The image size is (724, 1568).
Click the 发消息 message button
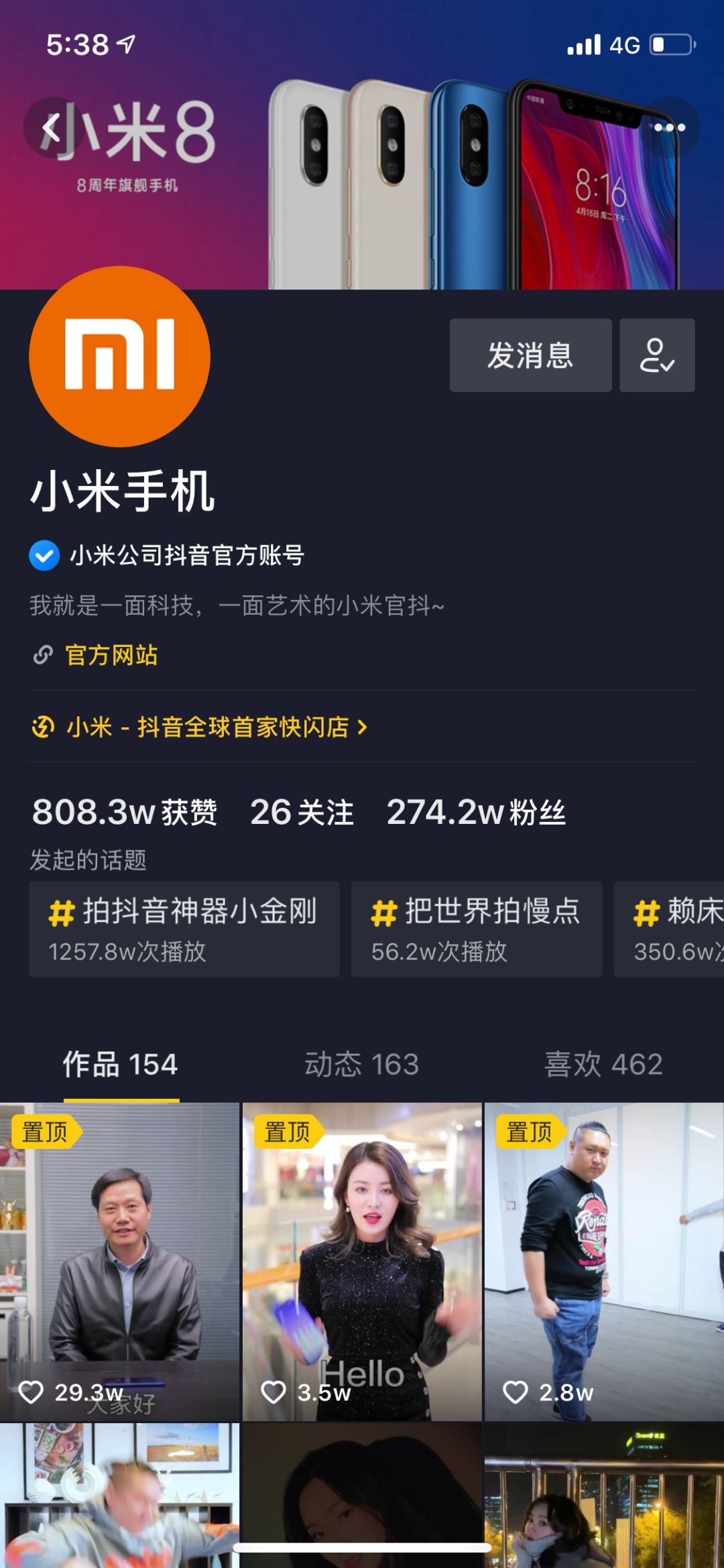coord(530,356)
